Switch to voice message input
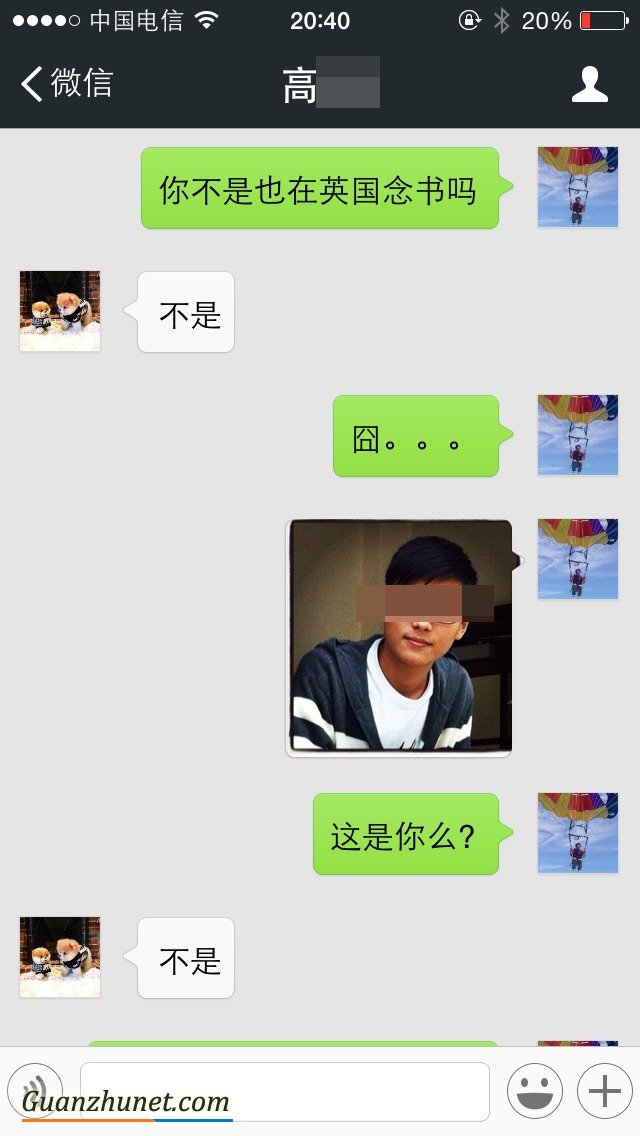 (x=35, y=1090)
